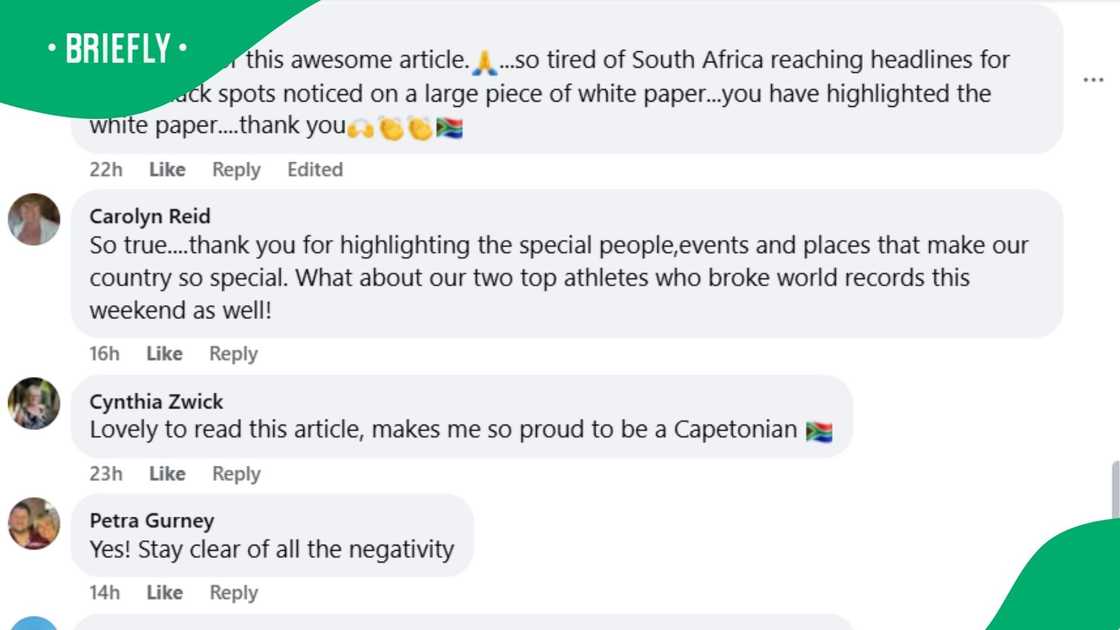The width and height of the screenshot is (1120, 630).
Task: Open Petra Gurney's profile picture
Action: coord(34,523)
